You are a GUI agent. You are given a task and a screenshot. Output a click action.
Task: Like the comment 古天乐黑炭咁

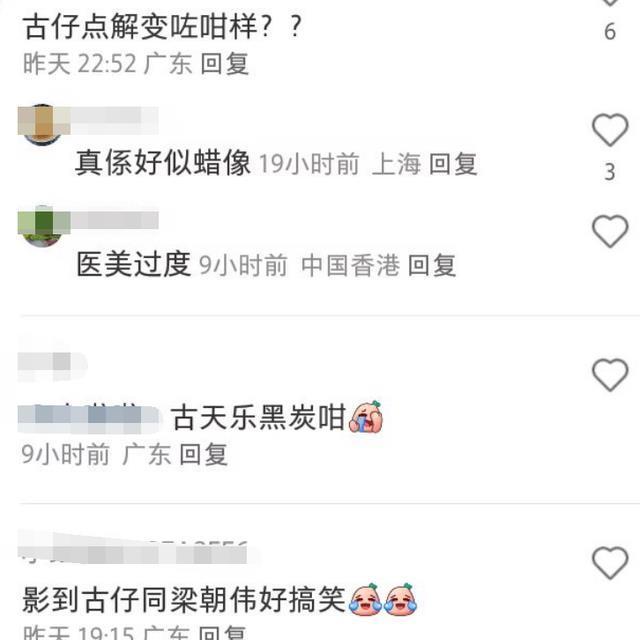point(610,376)
